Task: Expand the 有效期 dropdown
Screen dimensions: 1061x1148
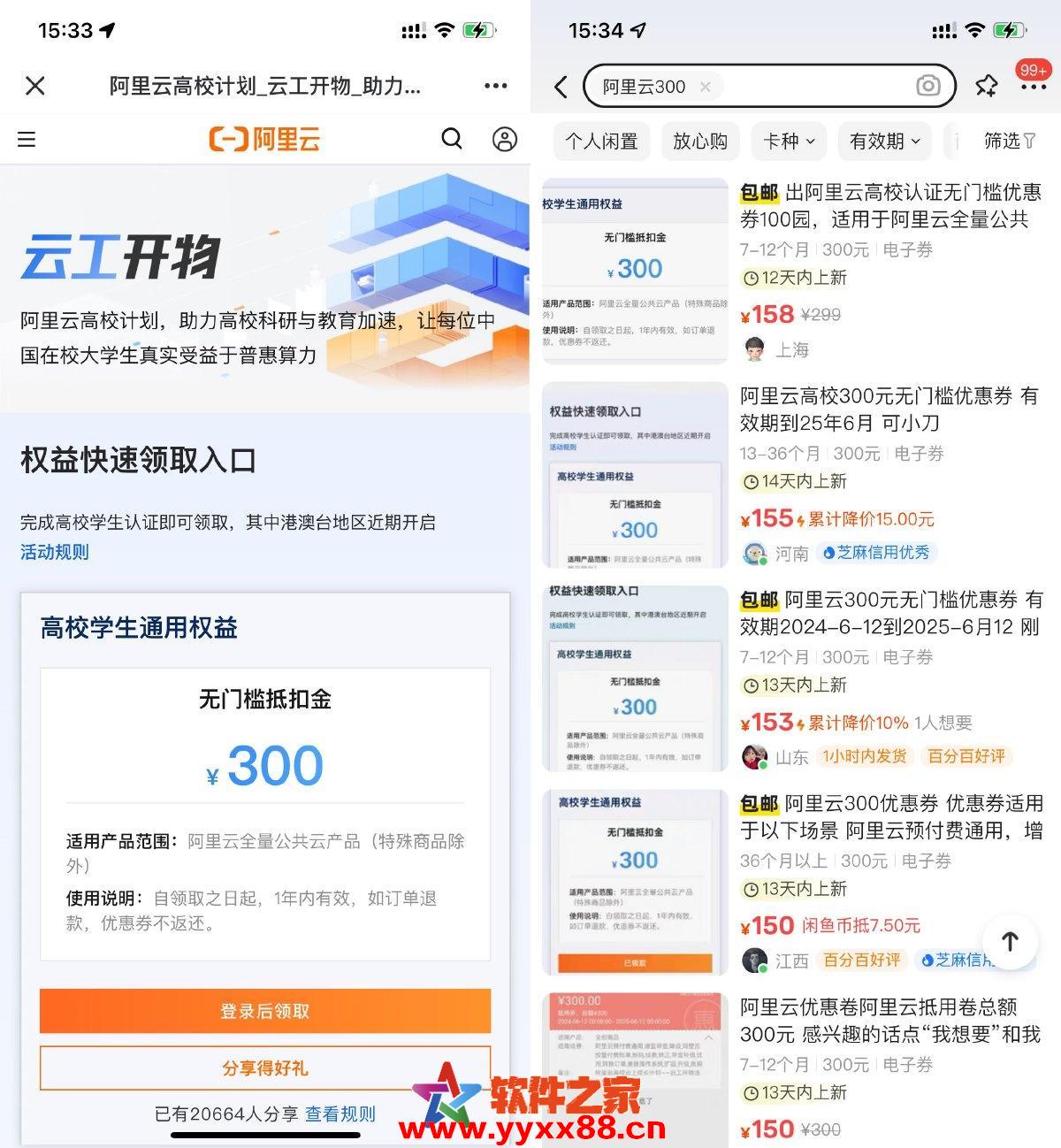Action: (x=884, y=141)
